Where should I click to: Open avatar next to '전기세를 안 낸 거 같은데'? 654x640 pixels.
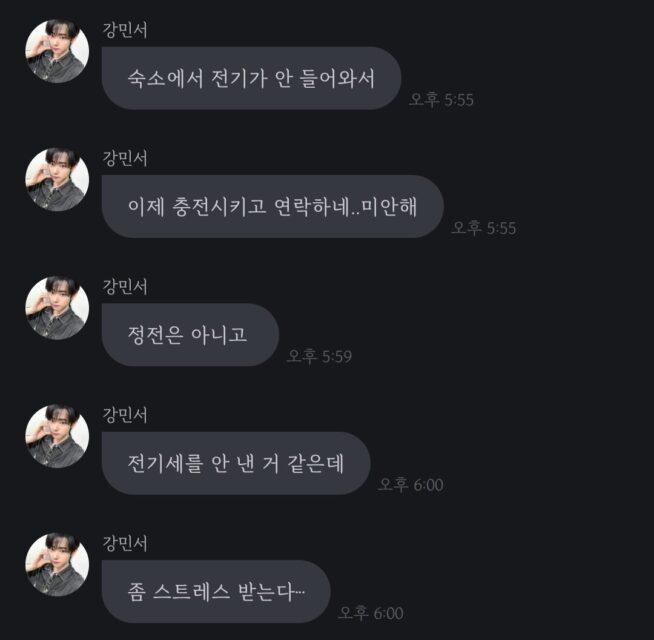(57, 436)
